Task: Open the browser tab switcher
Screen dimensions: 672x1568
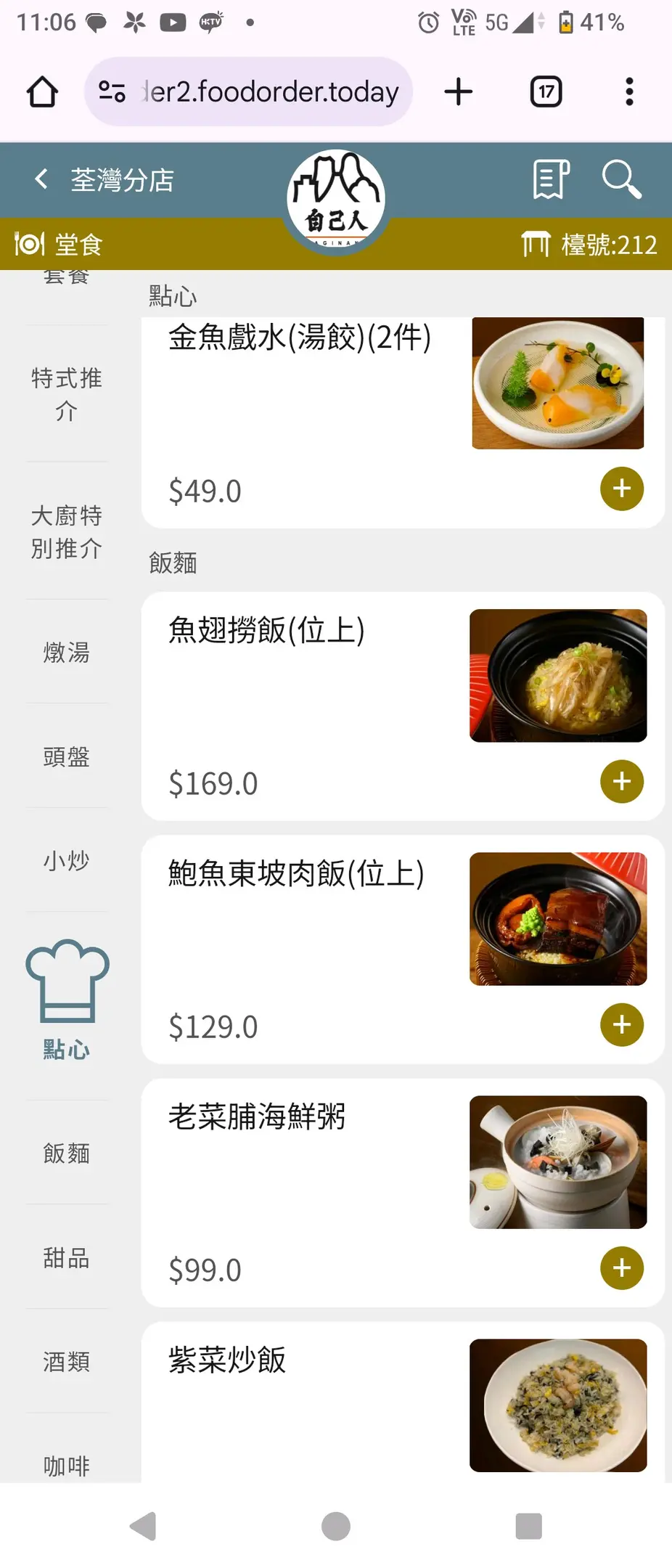Action: 546,92
